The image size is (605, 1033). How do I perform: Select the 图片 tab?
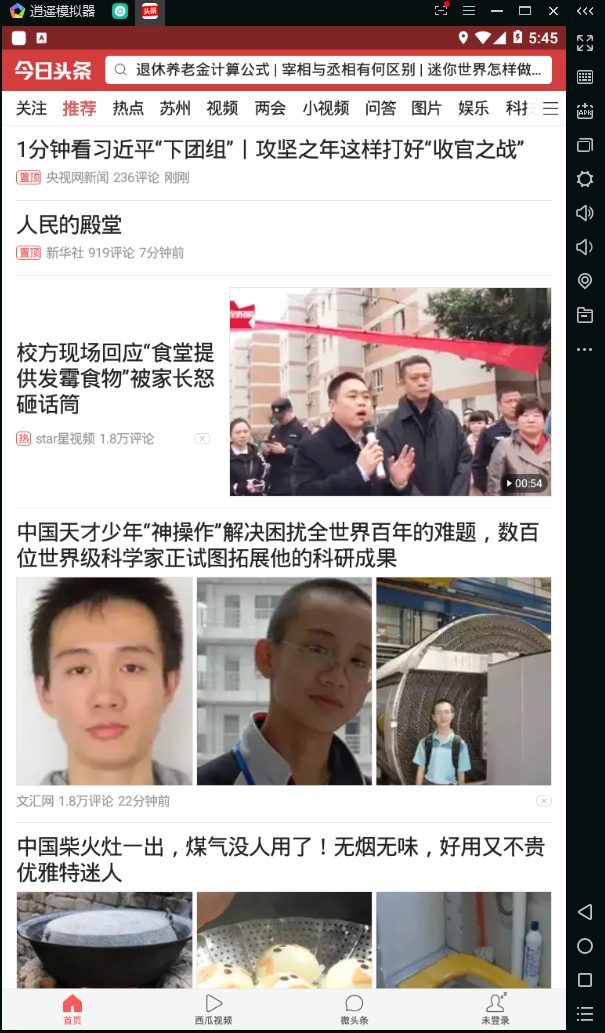click(426, 109)
